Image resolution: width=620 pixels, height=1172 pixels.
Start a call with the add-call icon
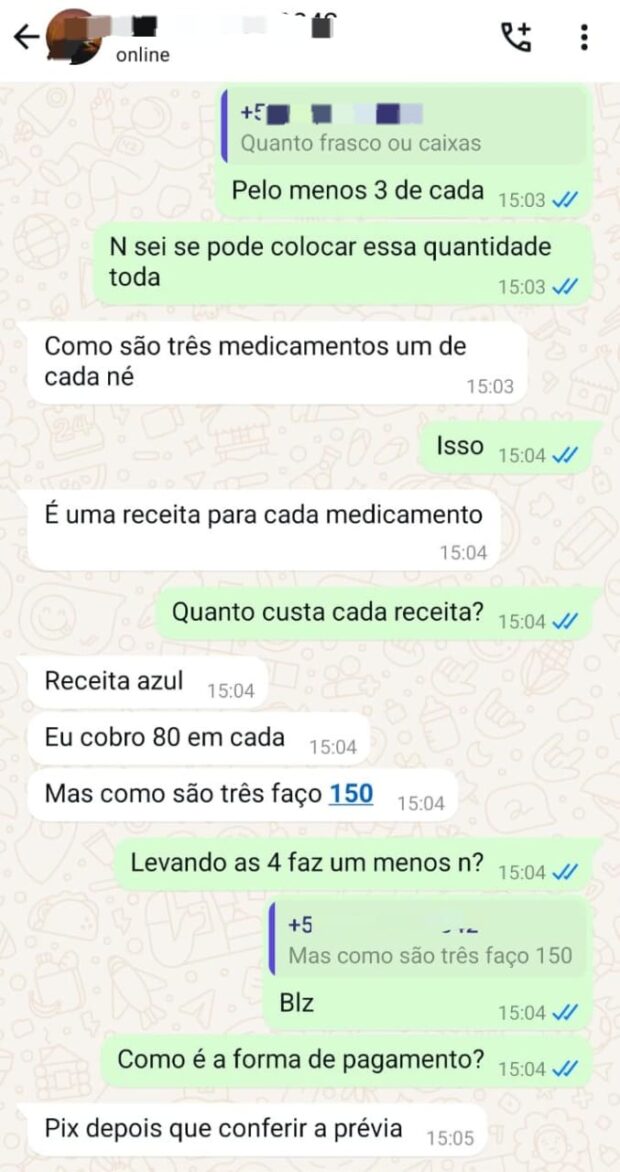tap(516, 37)
